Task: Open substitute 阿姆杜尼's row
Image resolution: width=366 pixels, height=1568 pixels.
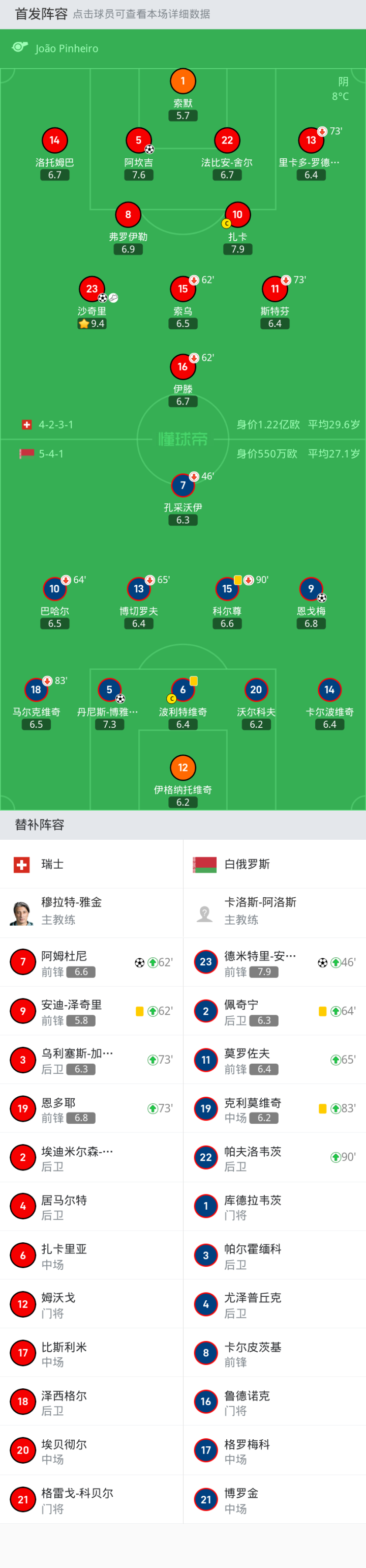Action: tap(91, 962)
